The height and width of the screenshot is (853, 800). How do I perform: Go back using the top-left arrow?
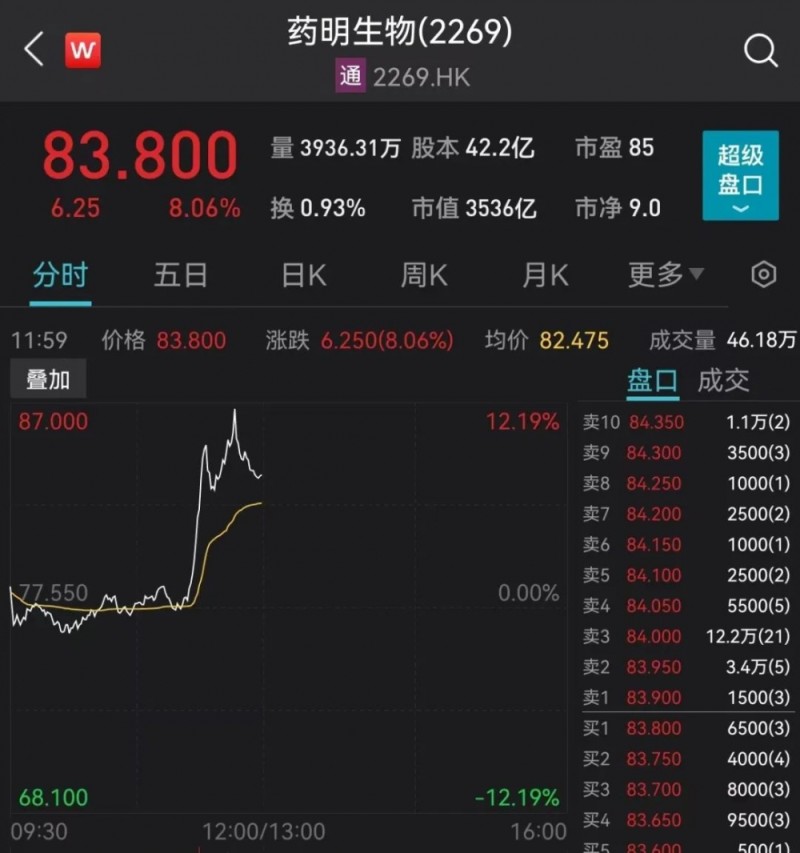(34, 49)
